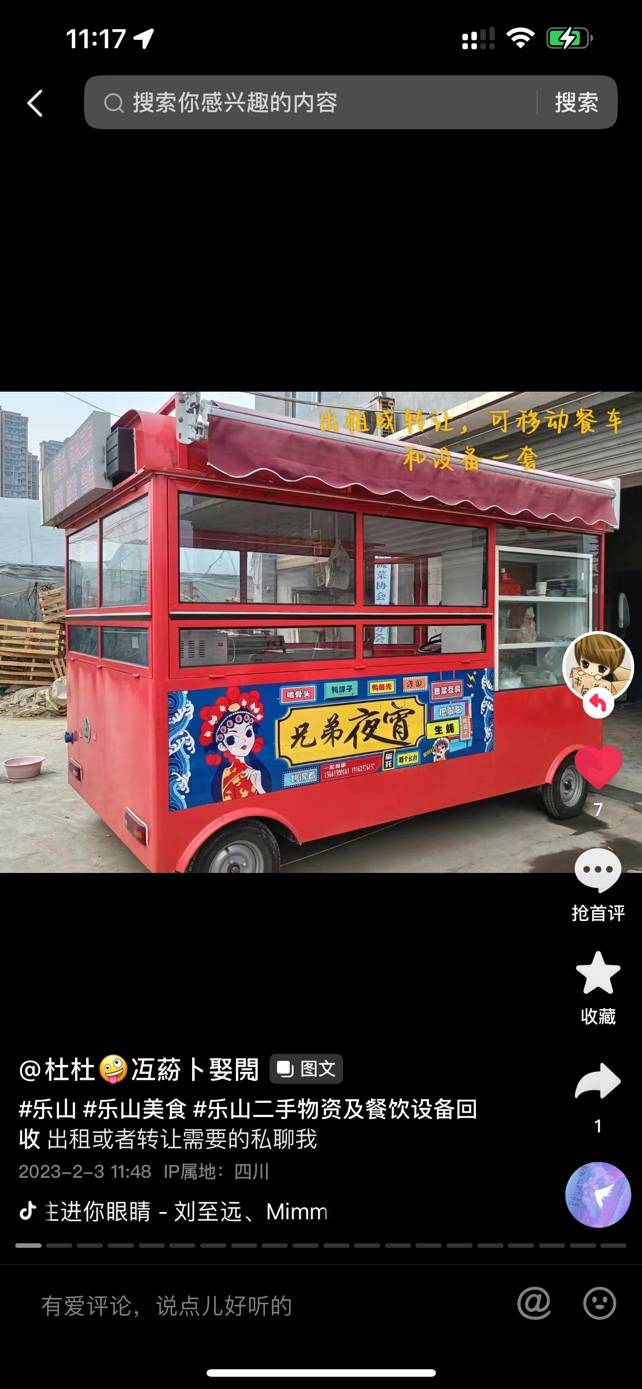Viewport: 642px width, 1389px height.
Task: Save post with the 收藏 star
Action: [598, 974]
